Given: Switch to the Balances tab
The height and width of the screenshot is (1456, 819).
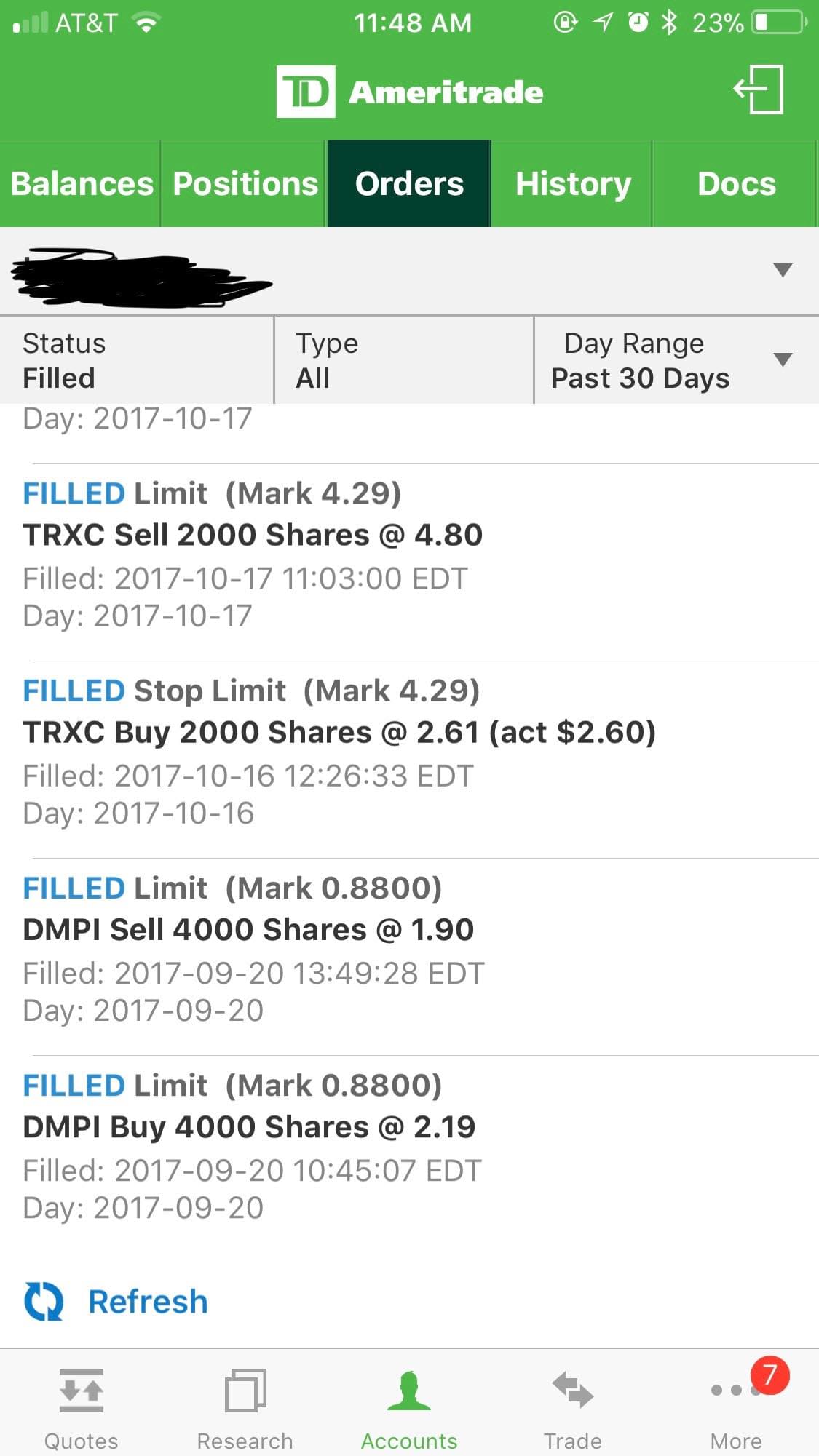Looking at the screenshot, I should (x=82, y=184).
